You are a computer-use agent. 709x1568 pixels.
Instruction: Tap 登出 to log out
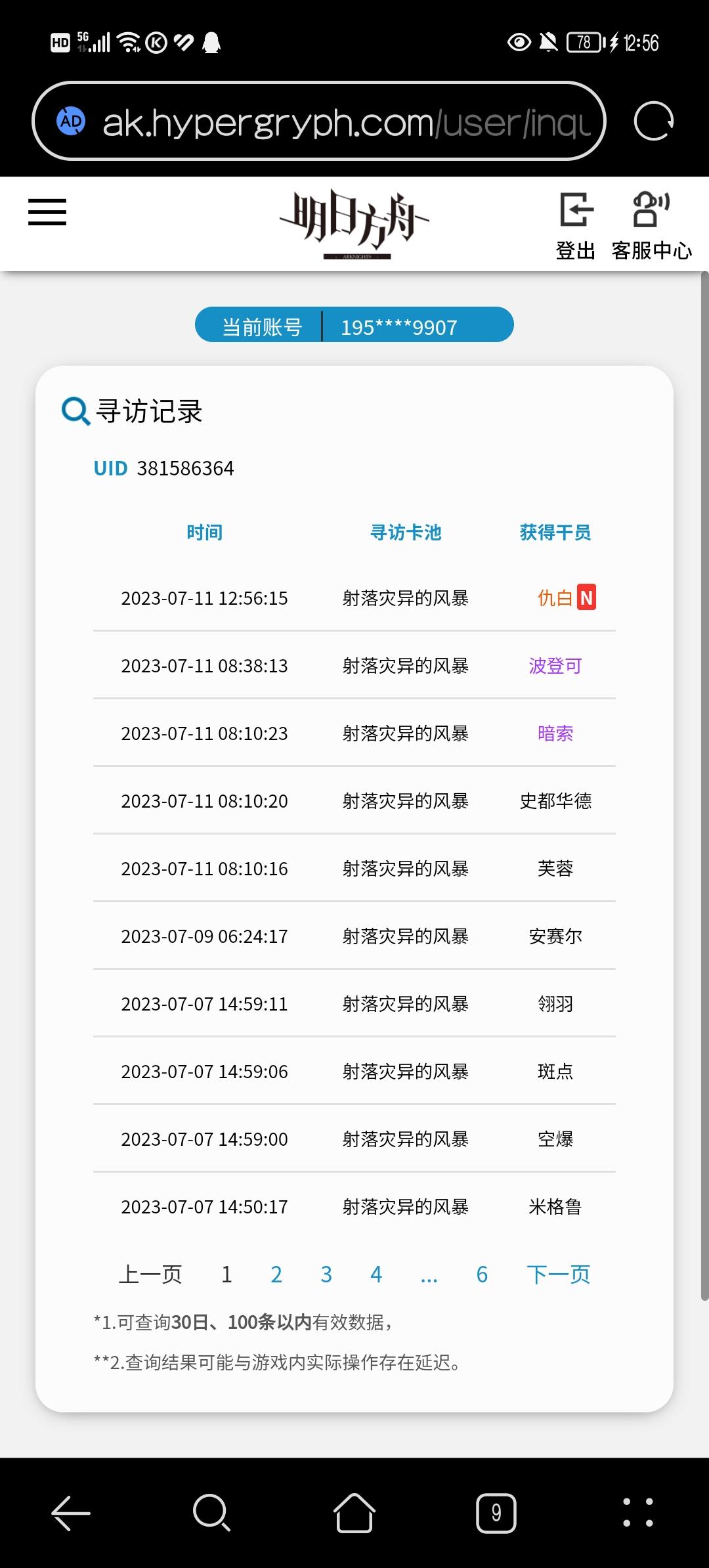pos(576,226)
